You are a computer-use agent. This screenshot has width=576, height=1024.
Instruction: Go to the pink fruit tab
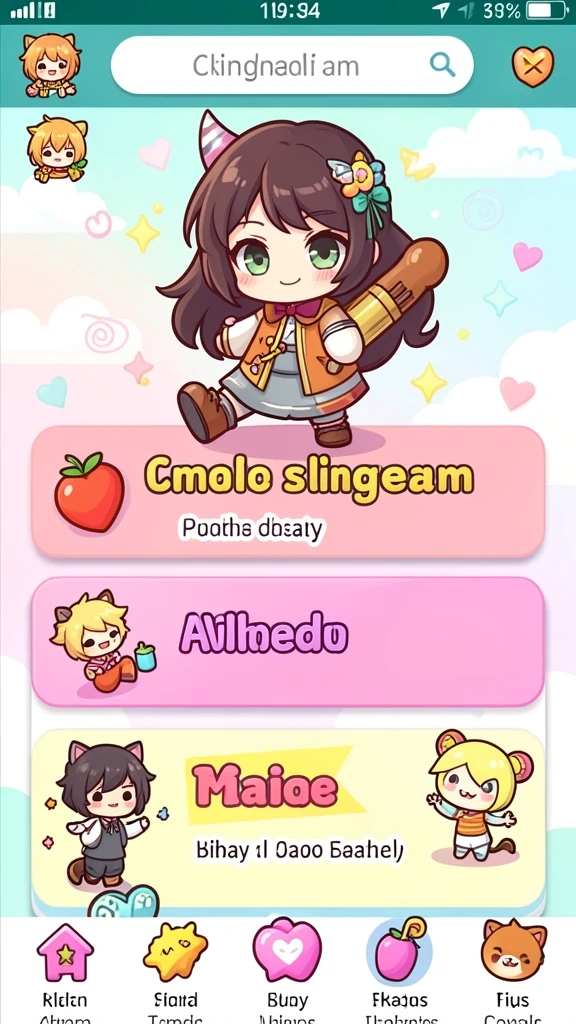[399, 973]
